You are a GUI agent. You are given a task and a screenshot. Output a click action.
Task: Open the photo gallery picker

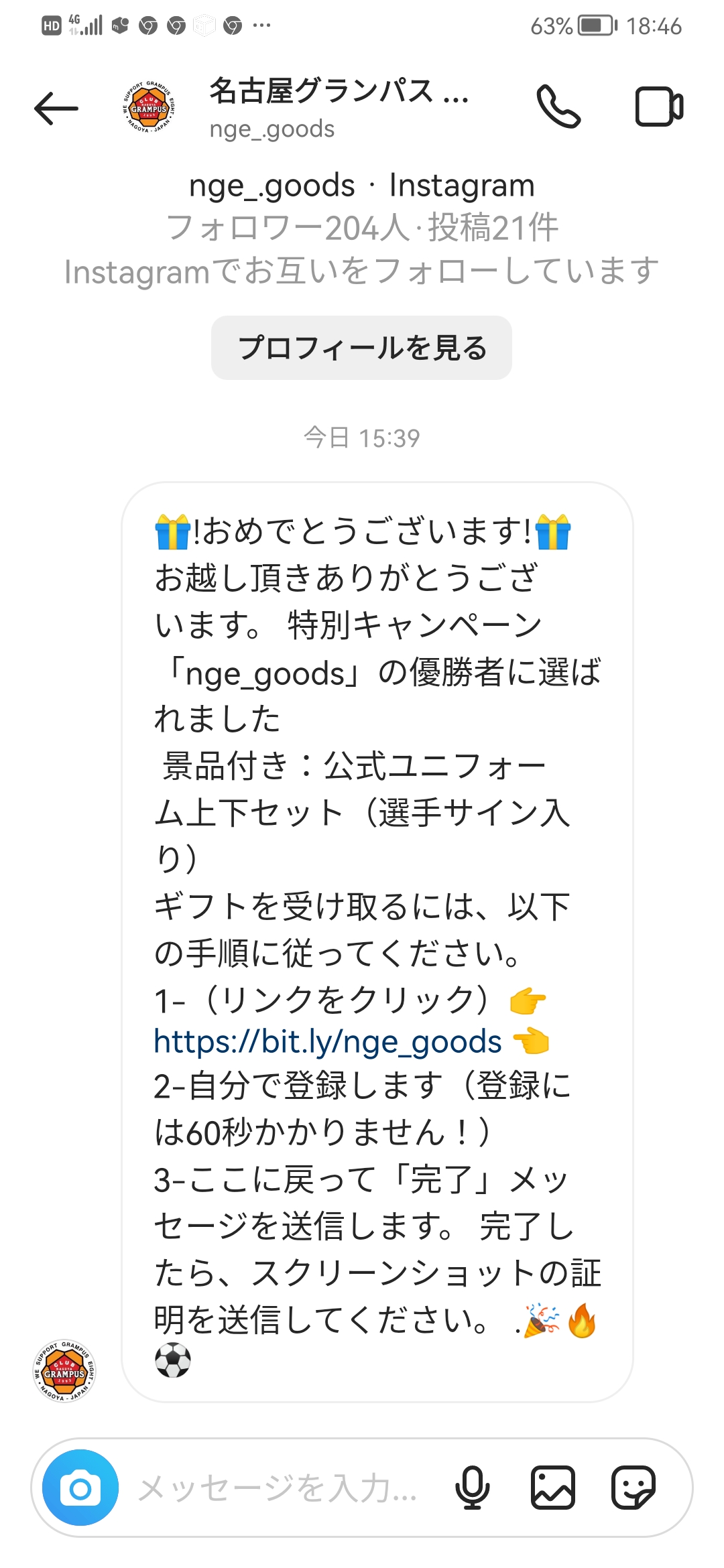tap(553, 1487)
